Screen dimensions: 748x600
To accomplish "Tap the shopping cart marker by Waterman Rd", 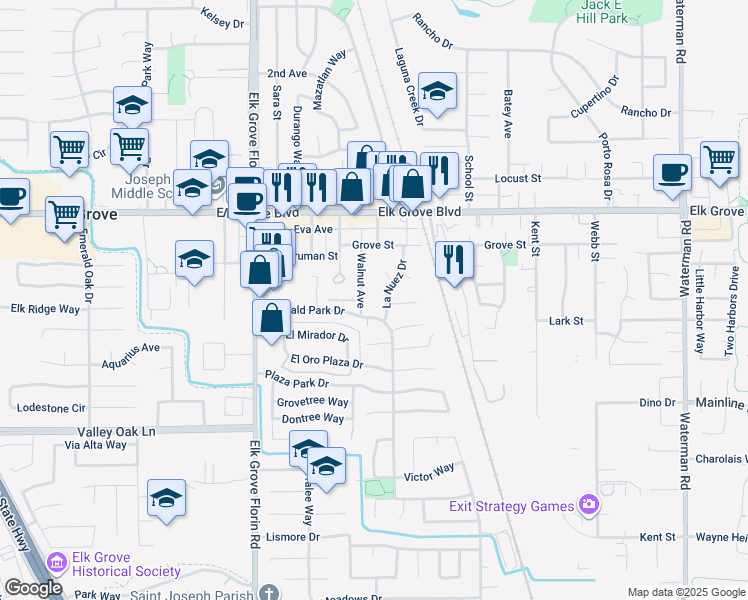I will click(x=719, y=160).
